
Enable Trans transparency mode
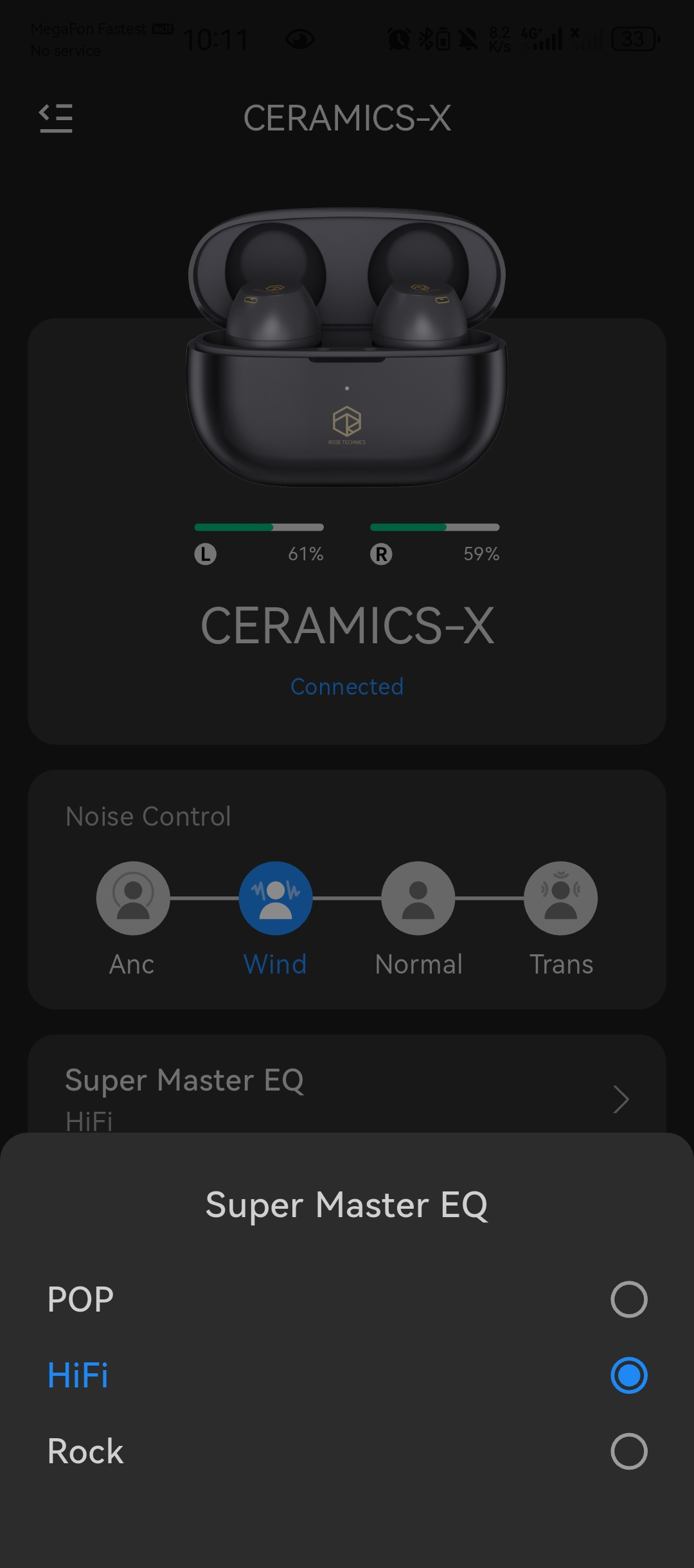click(561, 898)
